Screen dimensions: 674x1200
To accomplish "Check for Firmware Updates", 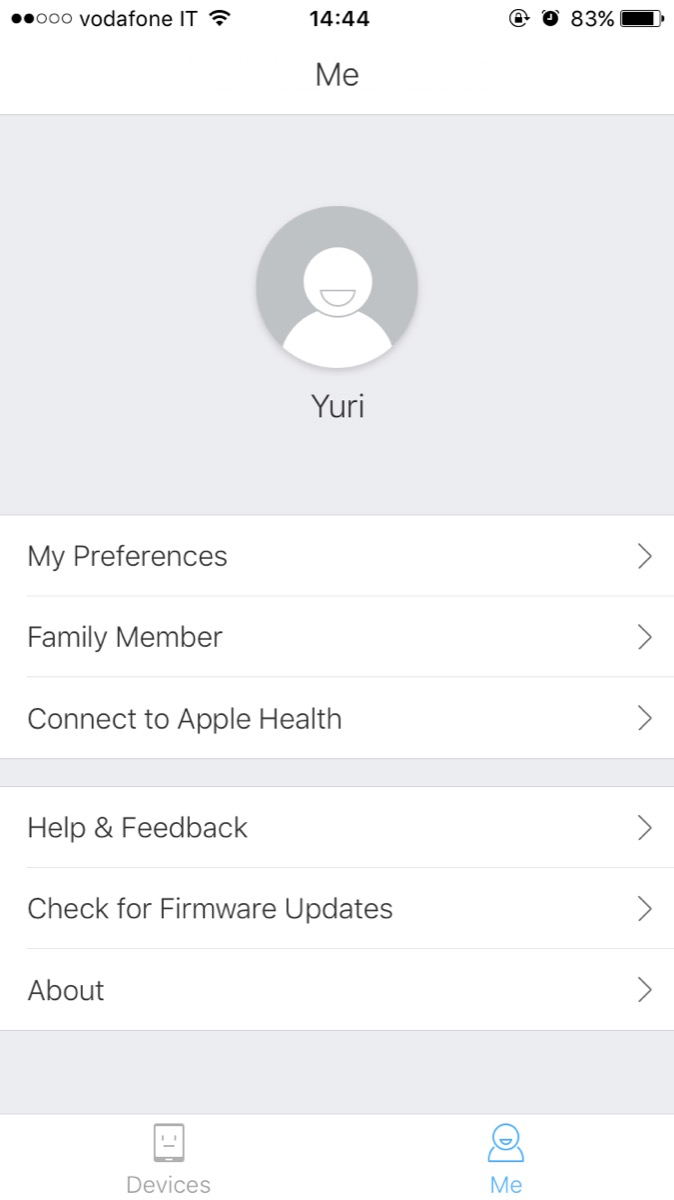I will 337,908.
